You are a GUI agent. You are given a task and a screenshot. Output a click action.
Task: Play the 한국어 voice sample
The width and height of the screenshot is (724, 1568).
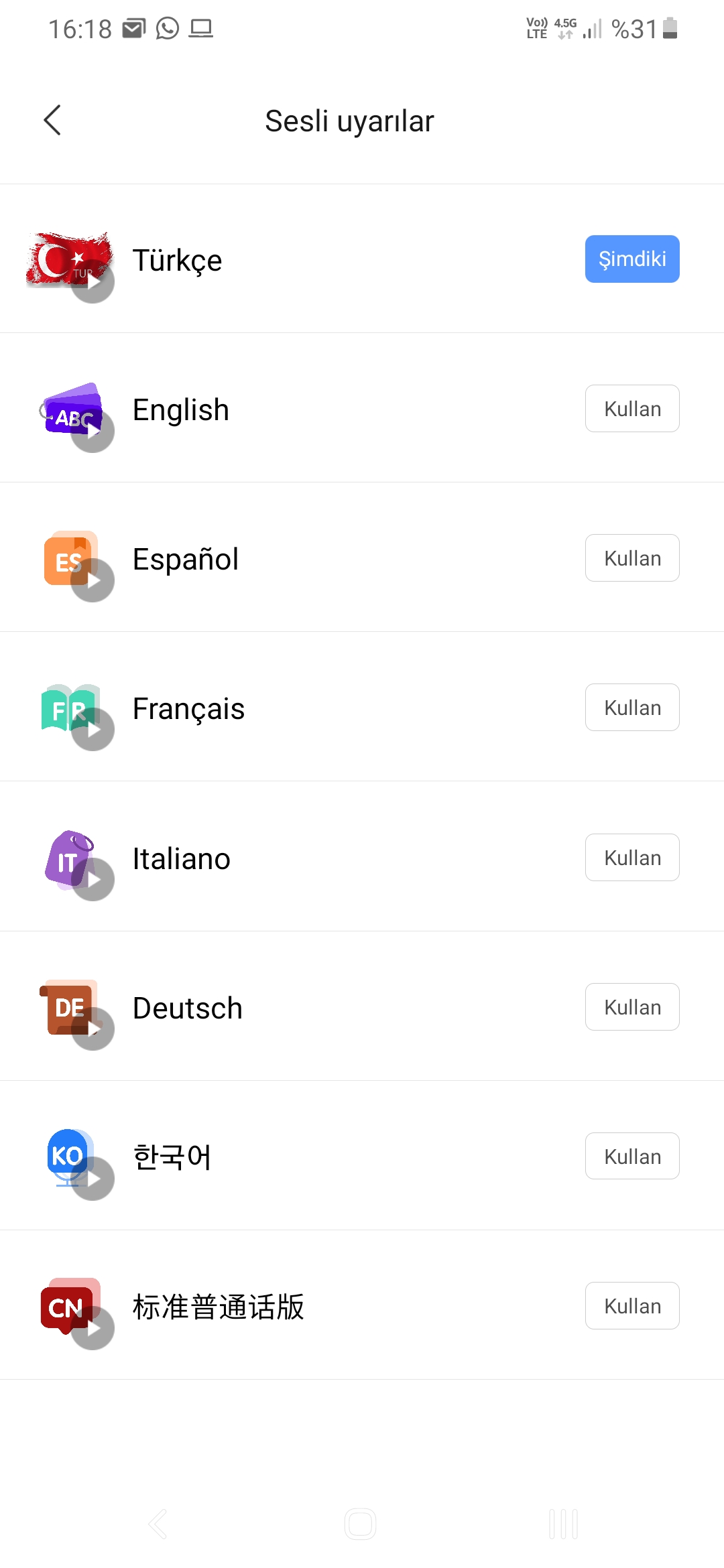click(93, 1178)
